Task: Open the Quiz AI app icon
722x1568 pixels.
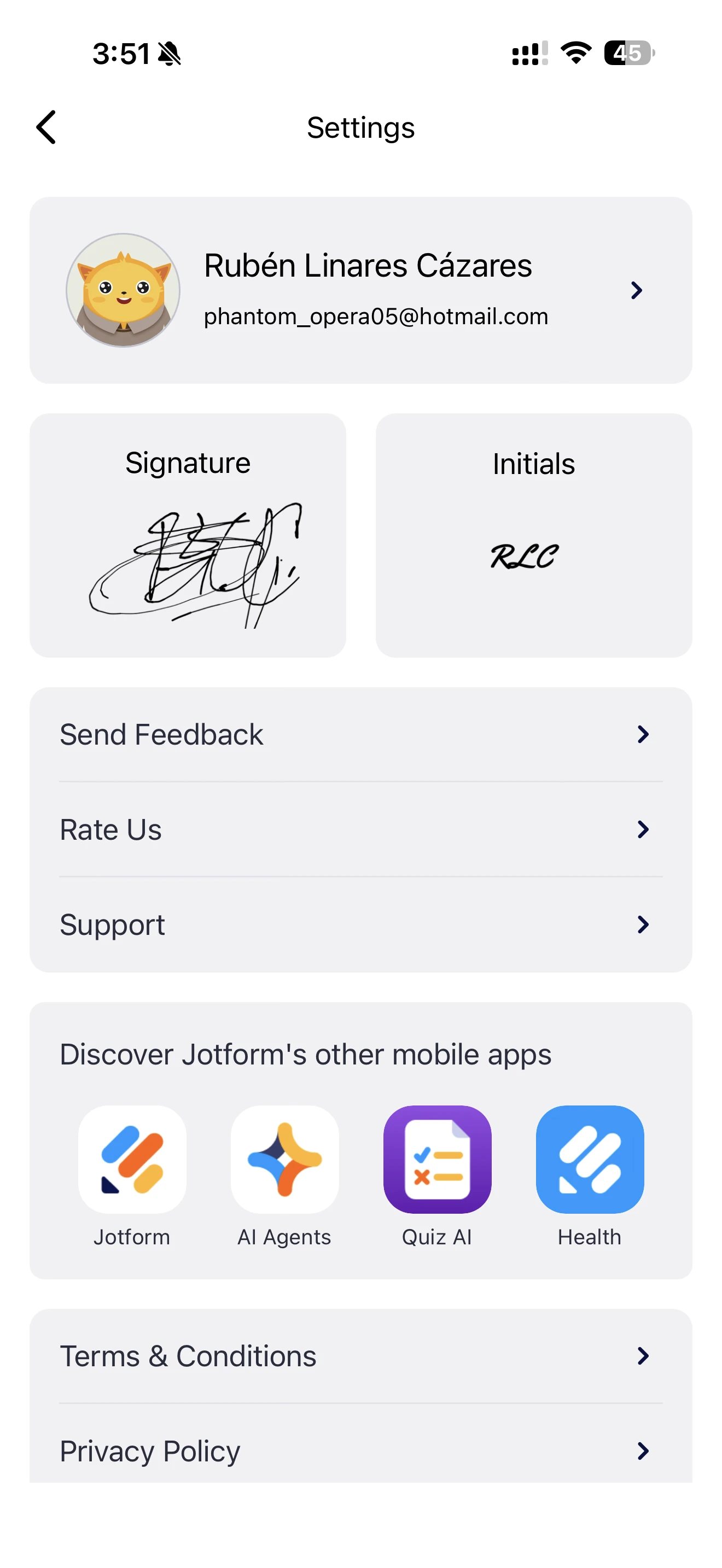Action: click(437, 1157)
